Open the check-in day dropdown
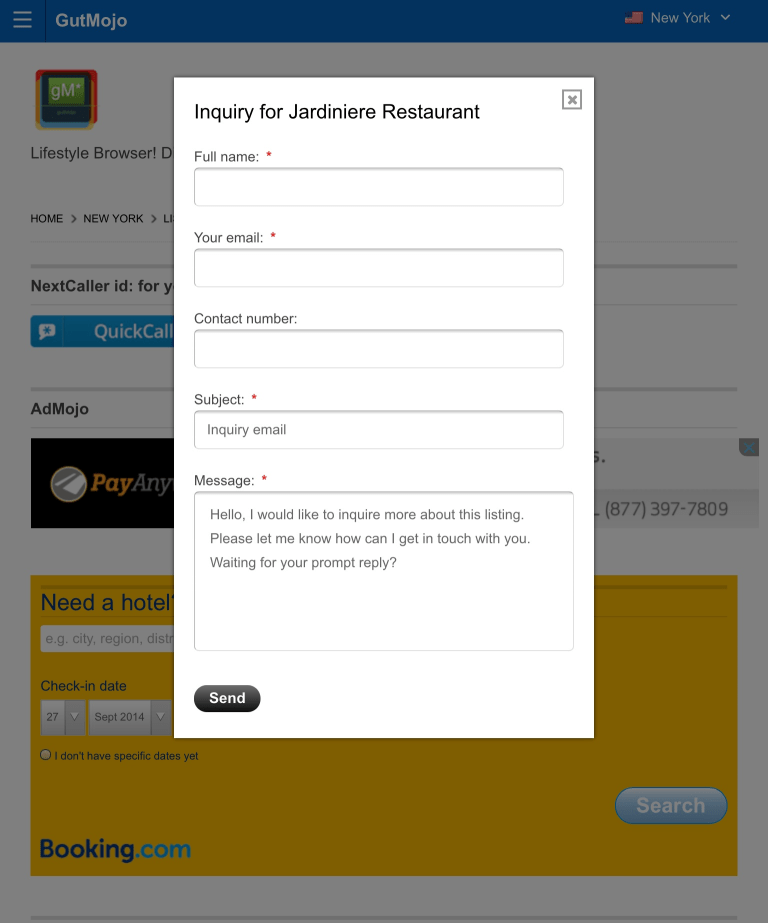The width and height of the screenshot is (768, 923). tap(63, 717)
